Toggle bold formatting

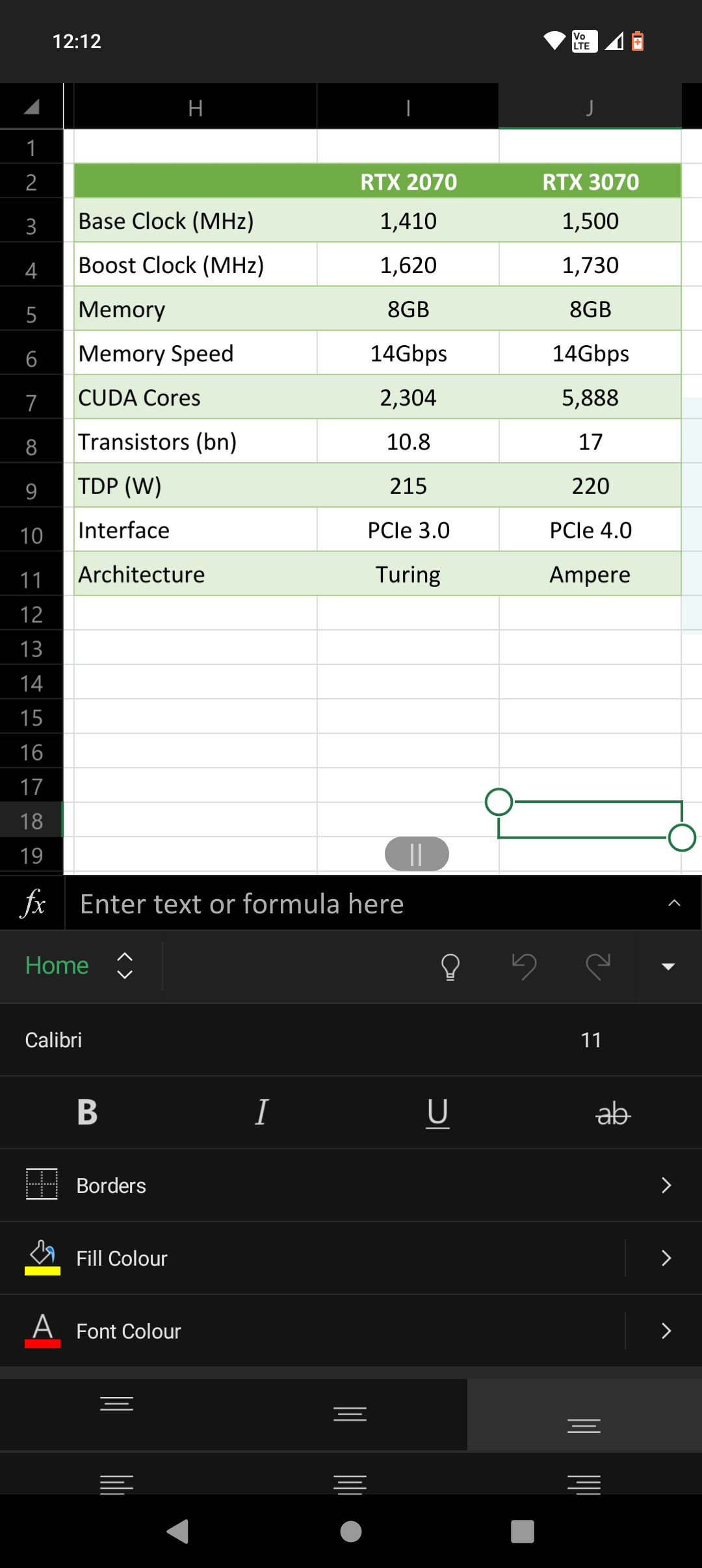[x=86, y=1112]
